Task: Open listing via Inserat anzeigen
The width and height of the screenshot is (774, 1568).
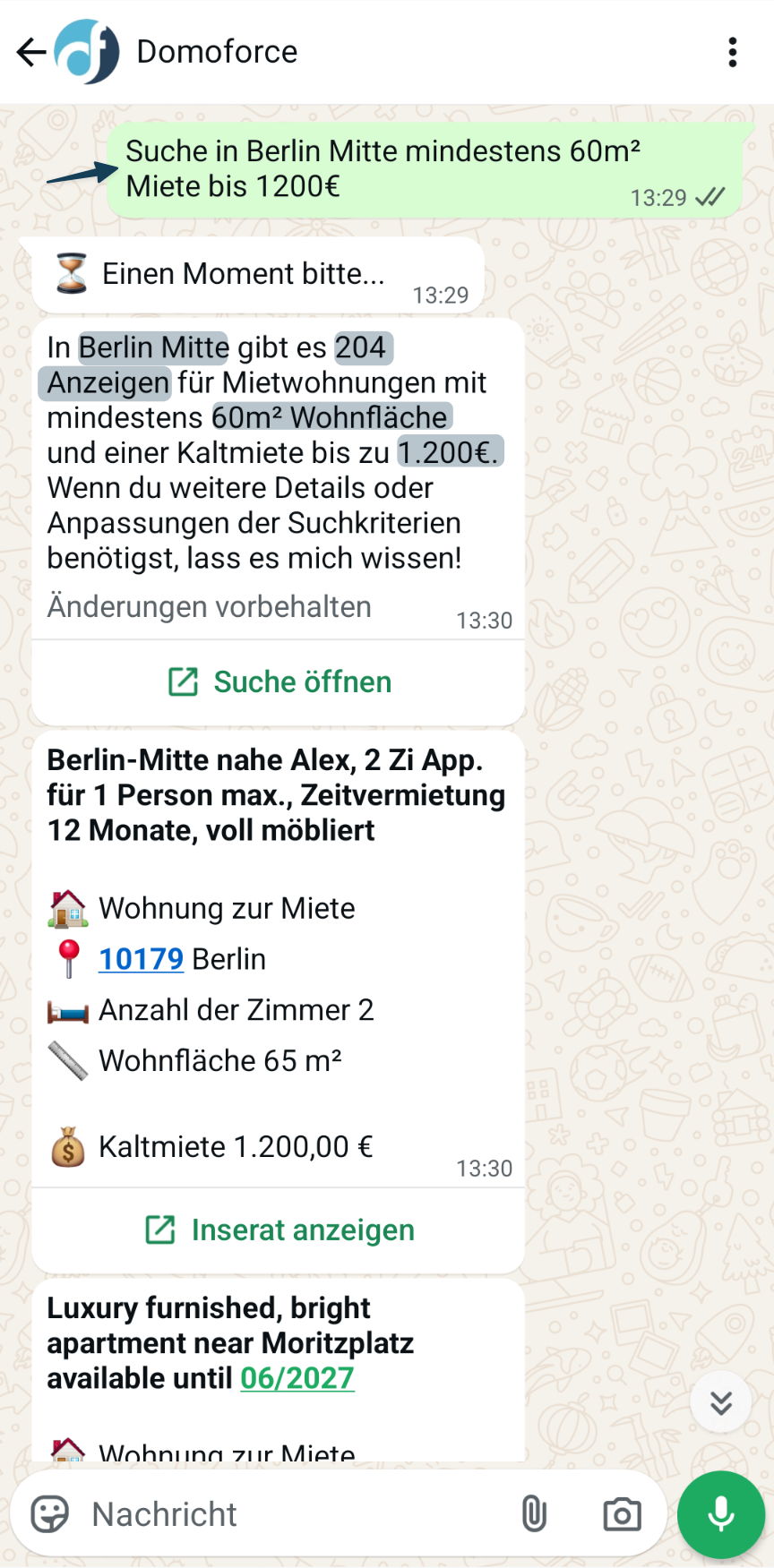Action: point(279,1230)
